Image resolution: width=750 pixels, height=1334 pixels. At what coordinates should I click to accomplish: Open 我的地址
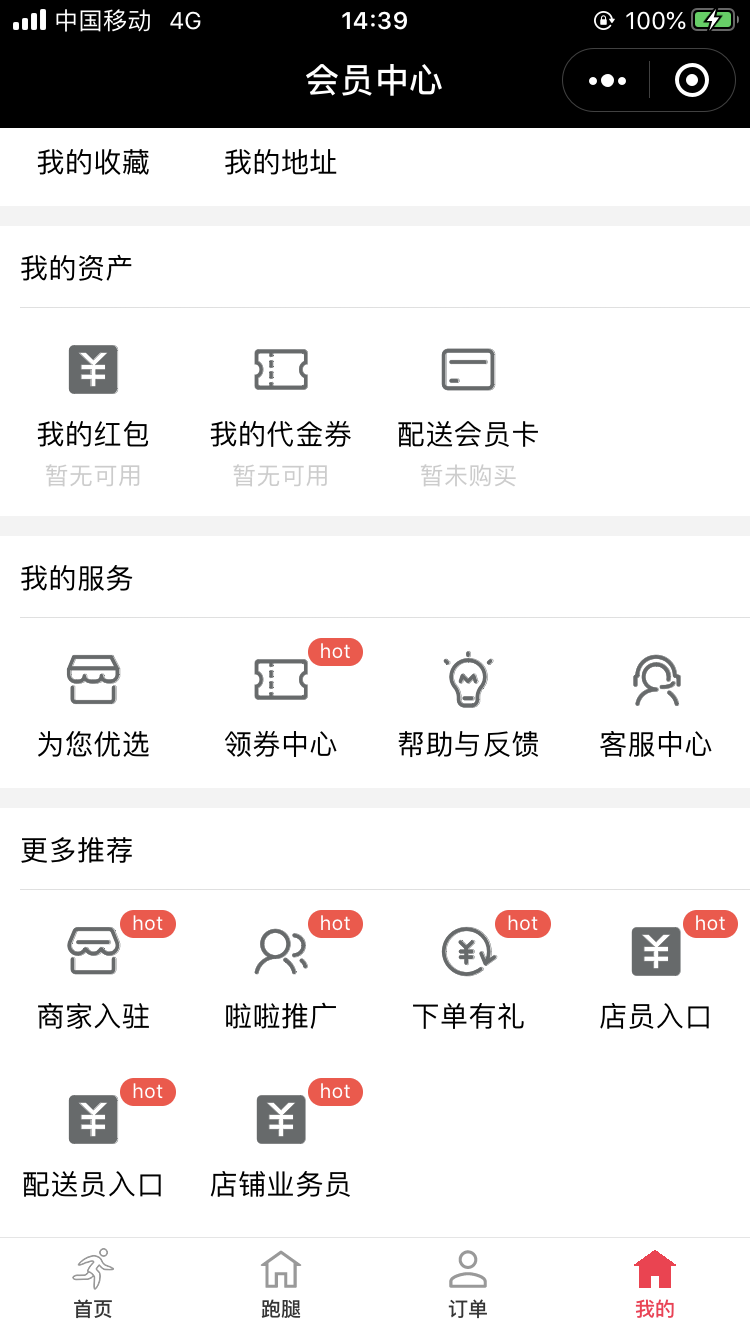tap(281, 162)
